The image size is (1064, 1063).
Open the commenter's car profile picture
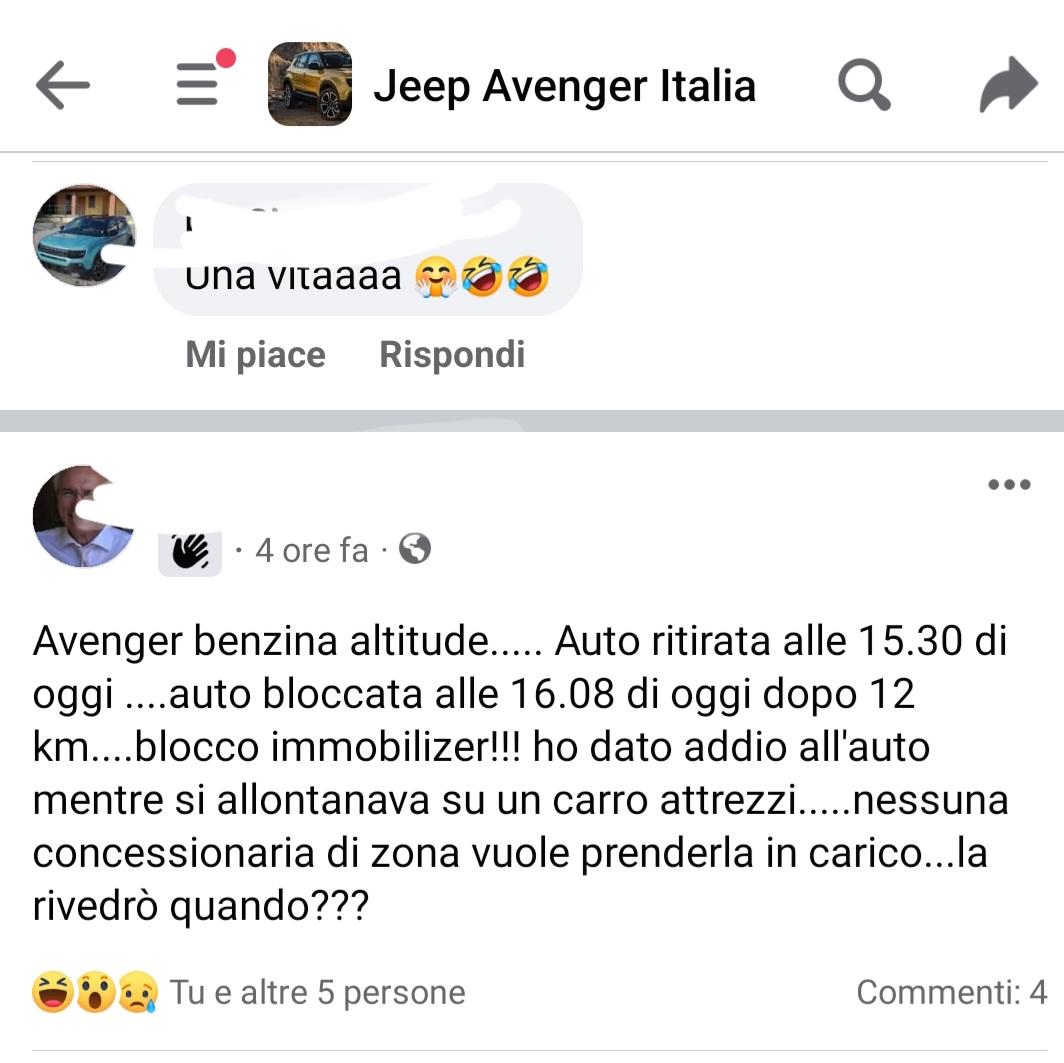tap(84, 236)
